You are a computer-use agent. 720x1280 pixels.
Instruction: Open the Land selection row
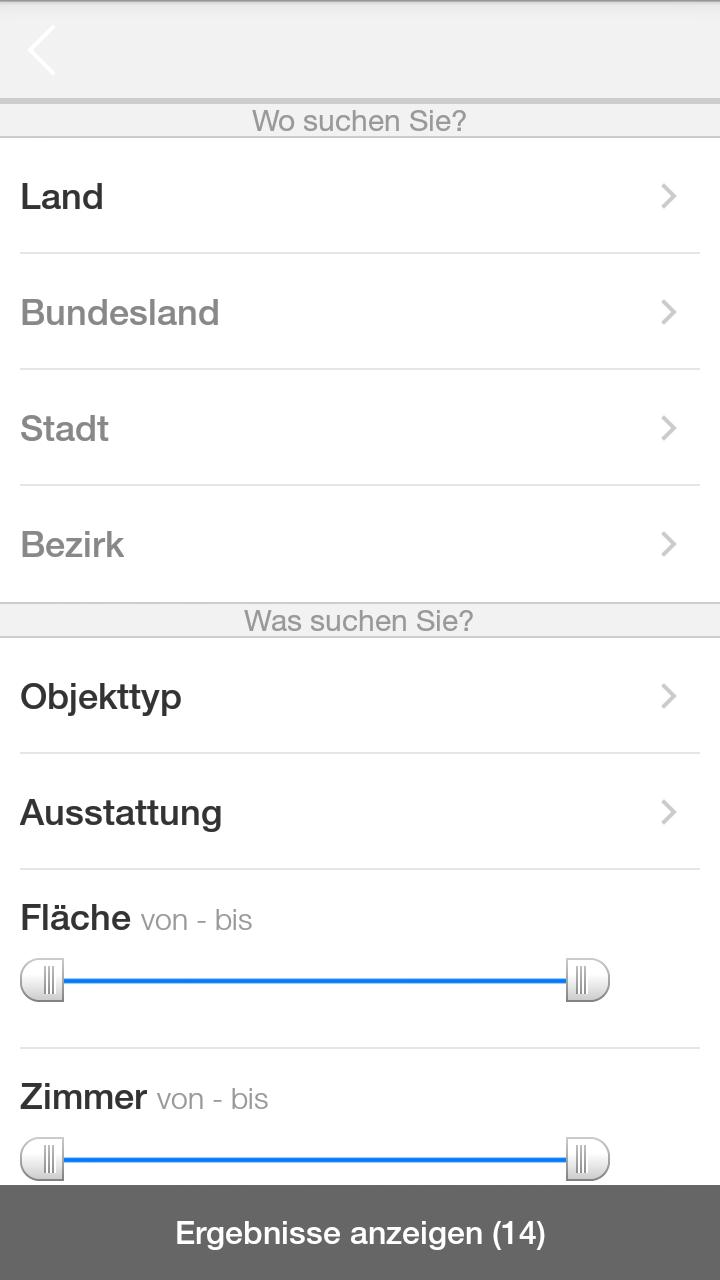tap(360, 197)
